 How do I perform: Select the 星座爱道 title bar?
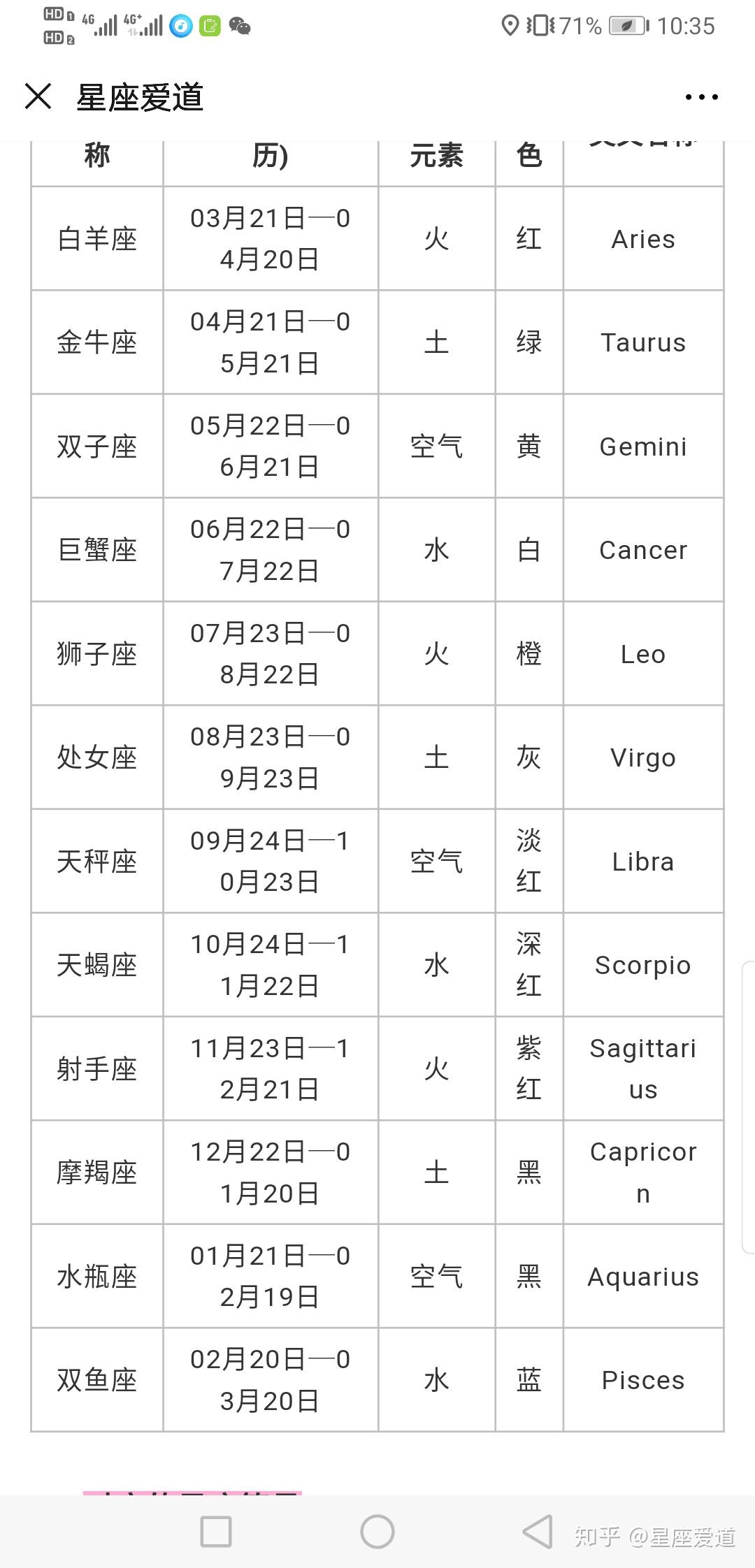coord(140,98)
